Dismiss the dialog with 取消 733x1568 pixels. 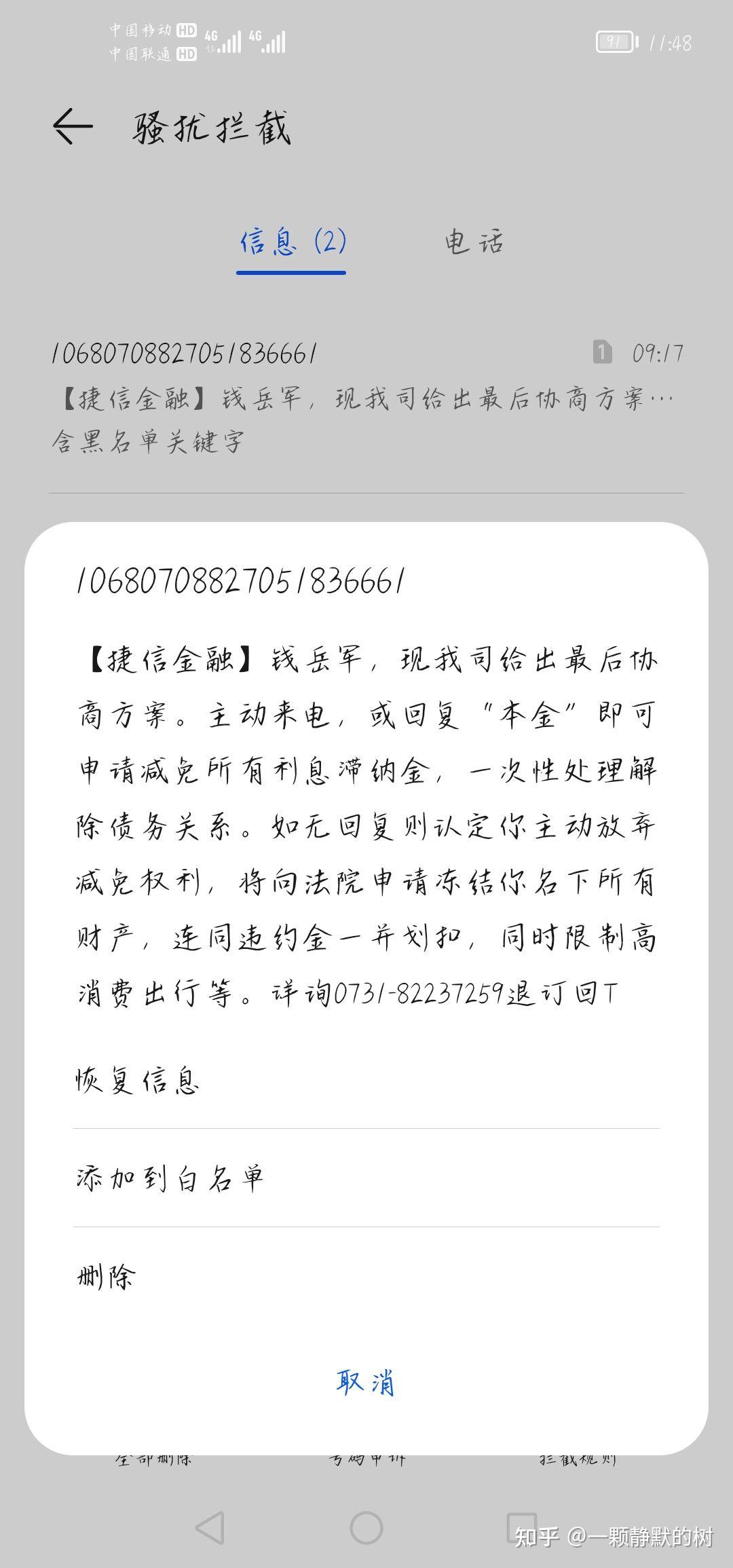tap(366, 1381)
